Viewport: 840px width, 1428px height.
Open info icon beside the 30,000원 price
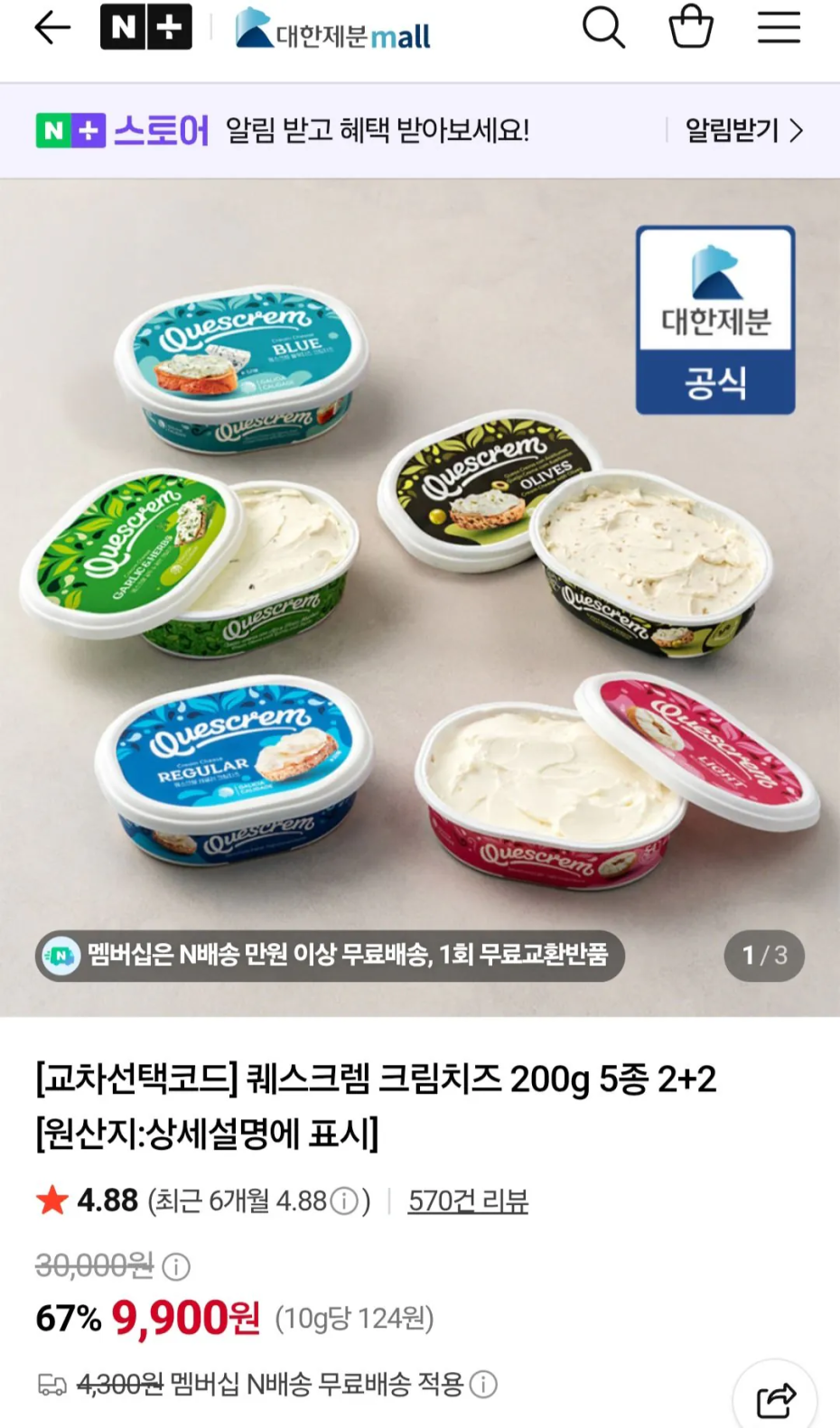[176, 1266]
